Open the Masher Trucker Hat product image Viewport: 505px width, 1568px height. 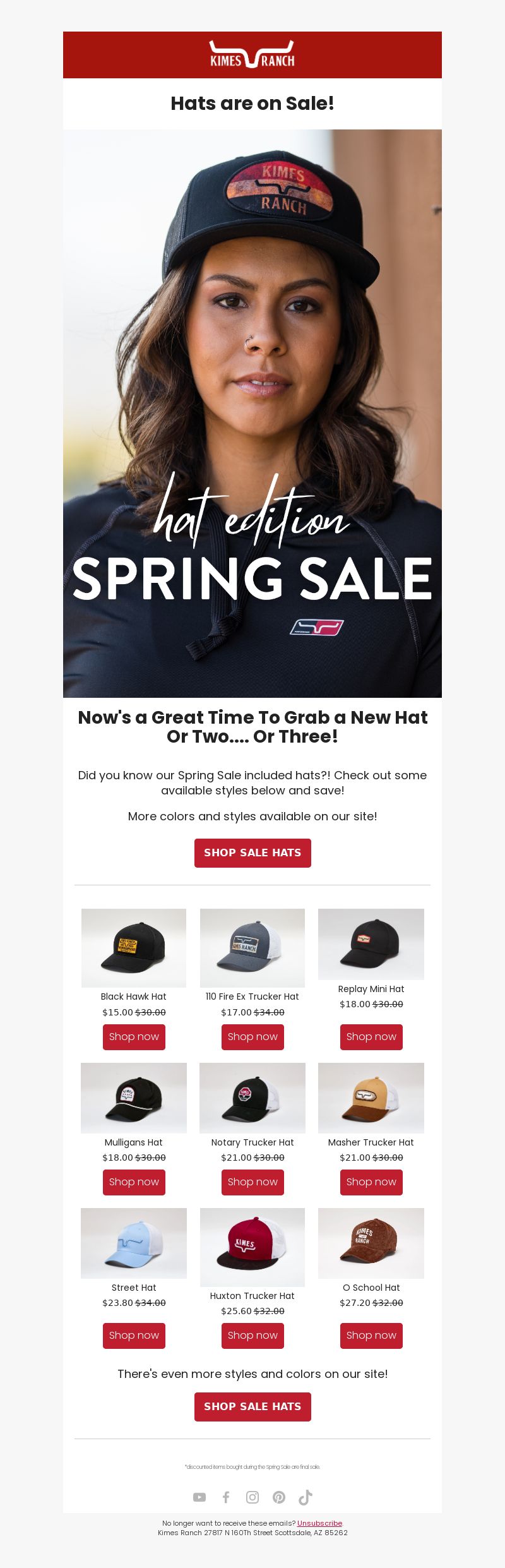tap(371, 1098)
